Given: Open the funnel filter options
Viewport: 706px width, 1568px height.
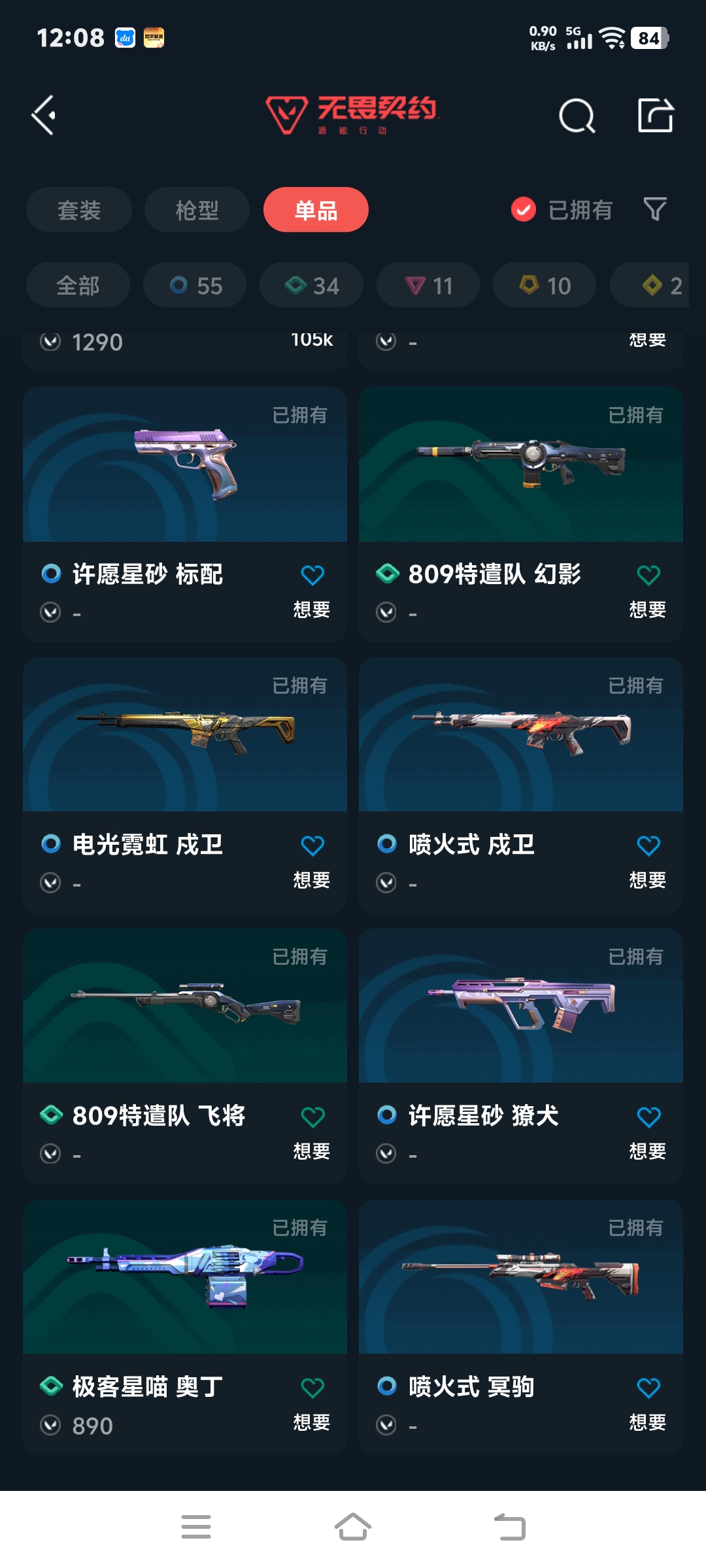Looking at the screenshot, I should click(655, 210).
